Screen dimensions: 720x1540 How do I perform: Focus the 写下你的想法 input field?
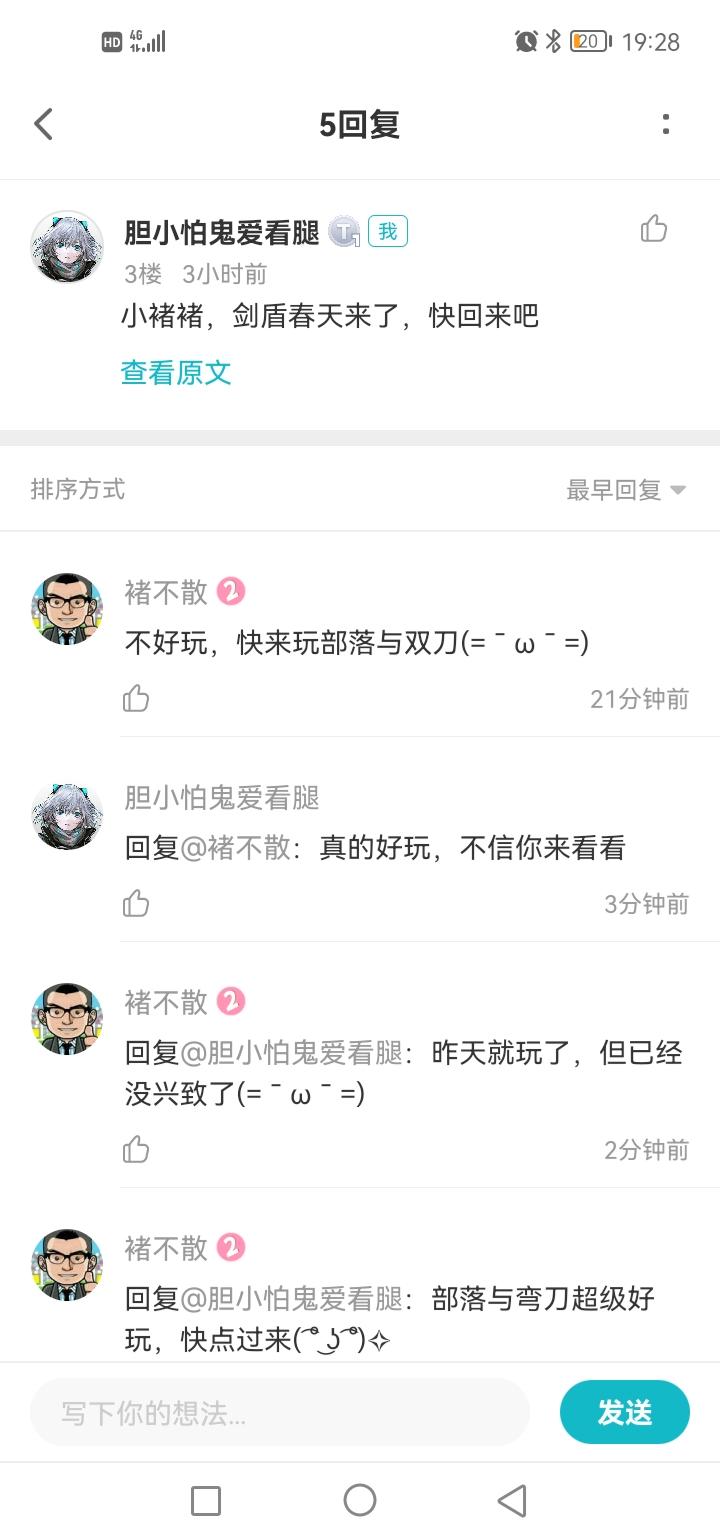[280, 1413]
